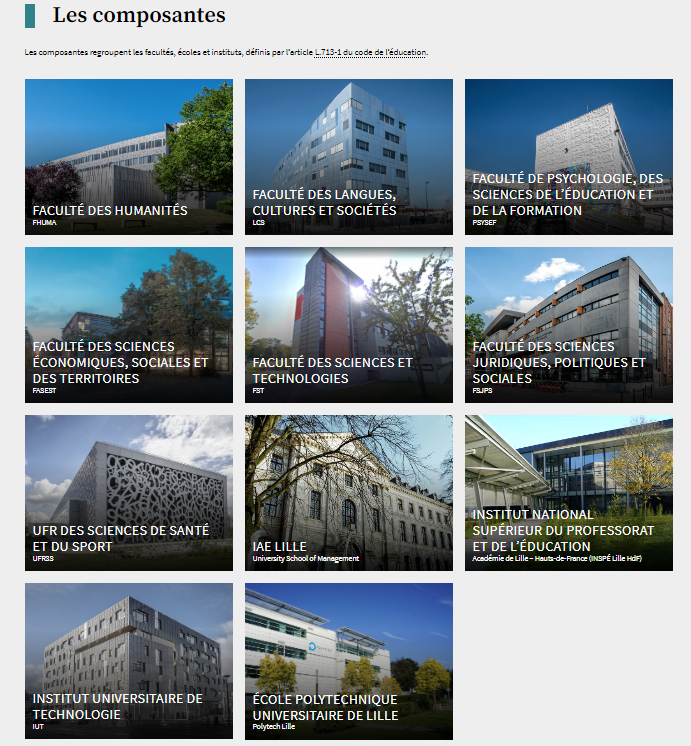Open the IAE Lille card

348,493
